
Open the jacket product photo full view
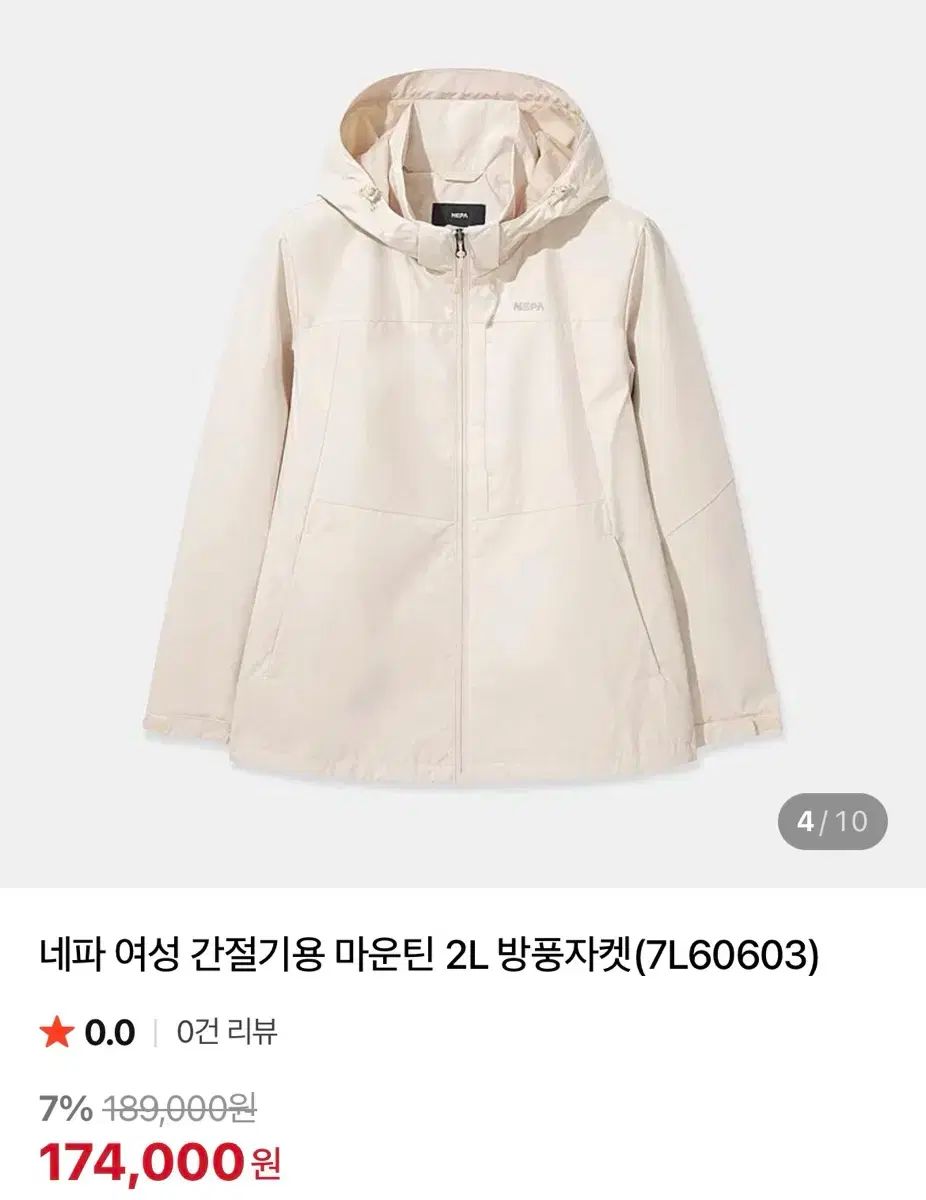point(463,440)
